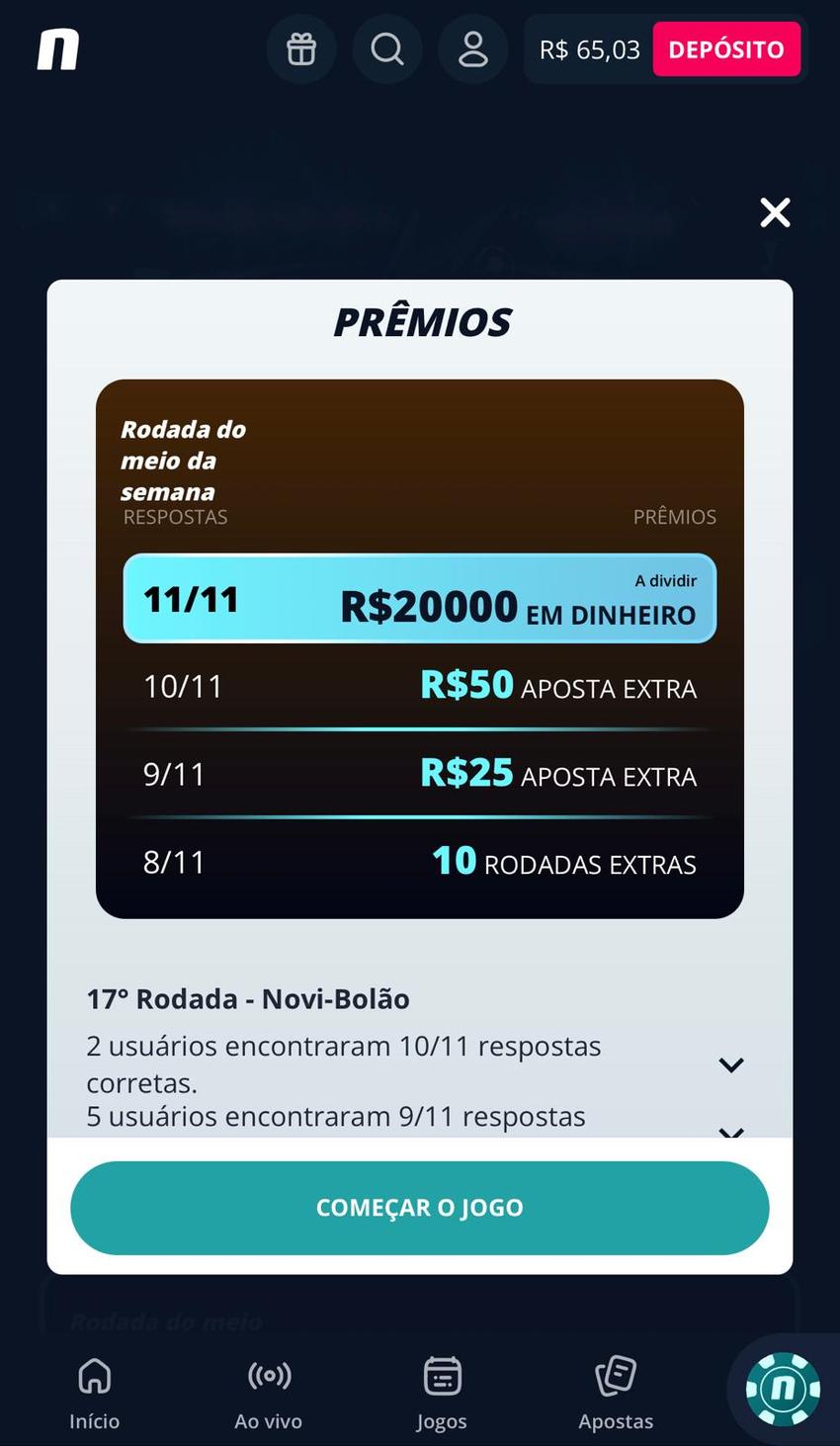Switch to the Apostas tab
Image resolution: width=840 pixels, height=1446 pixels.
[x=616, y=1394]
